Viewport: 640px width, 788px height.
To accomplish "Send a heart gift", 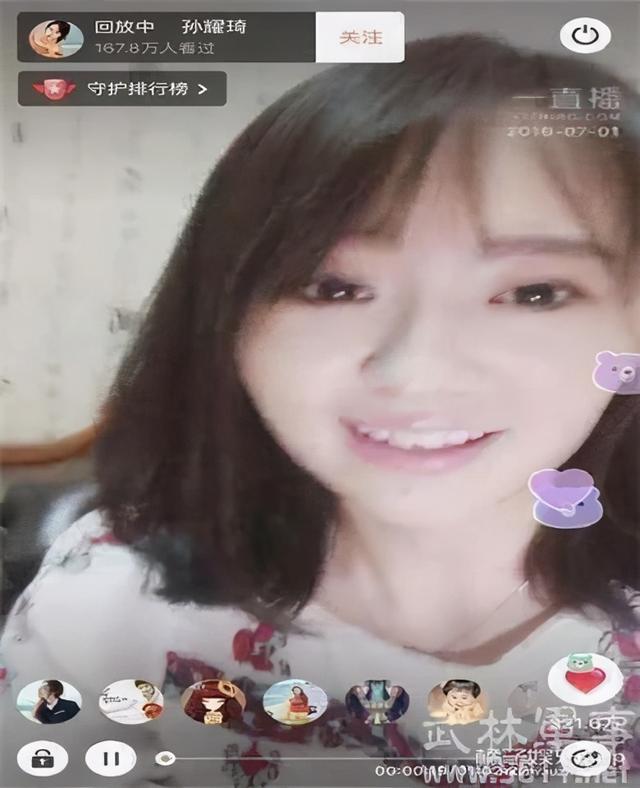I will click(x=585, y=680).
